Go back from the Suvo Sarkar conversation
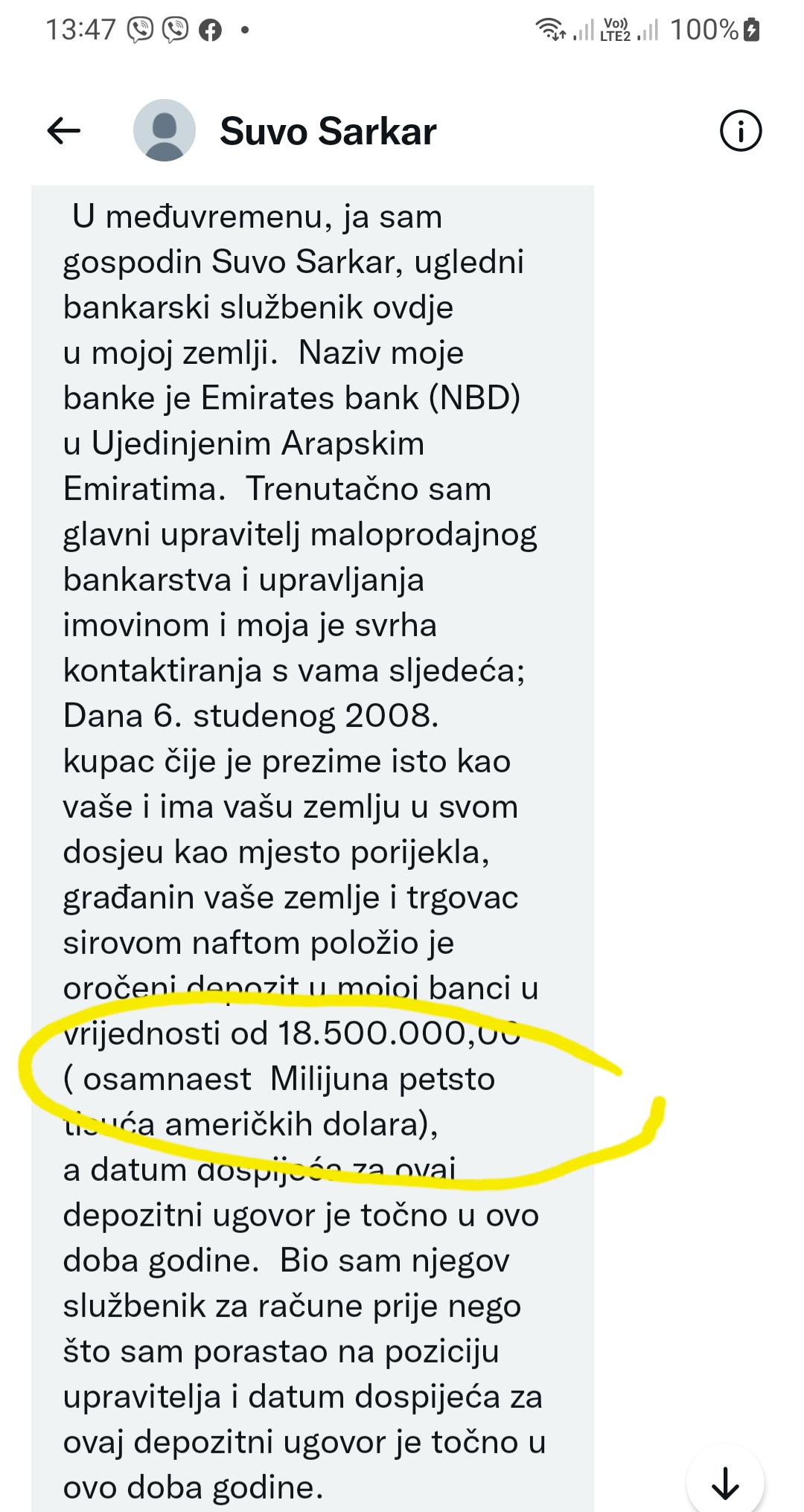Image resolution: width=804 pixels, height=1512 pixels. [64, 131]
